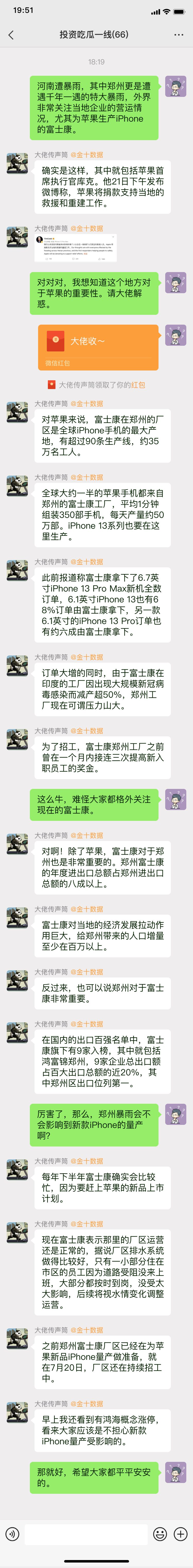Image resolution: width=193 pixels, height=1568 pixels.
Task: View the shared tweet screenshot image
Action: tap(75, 248)
